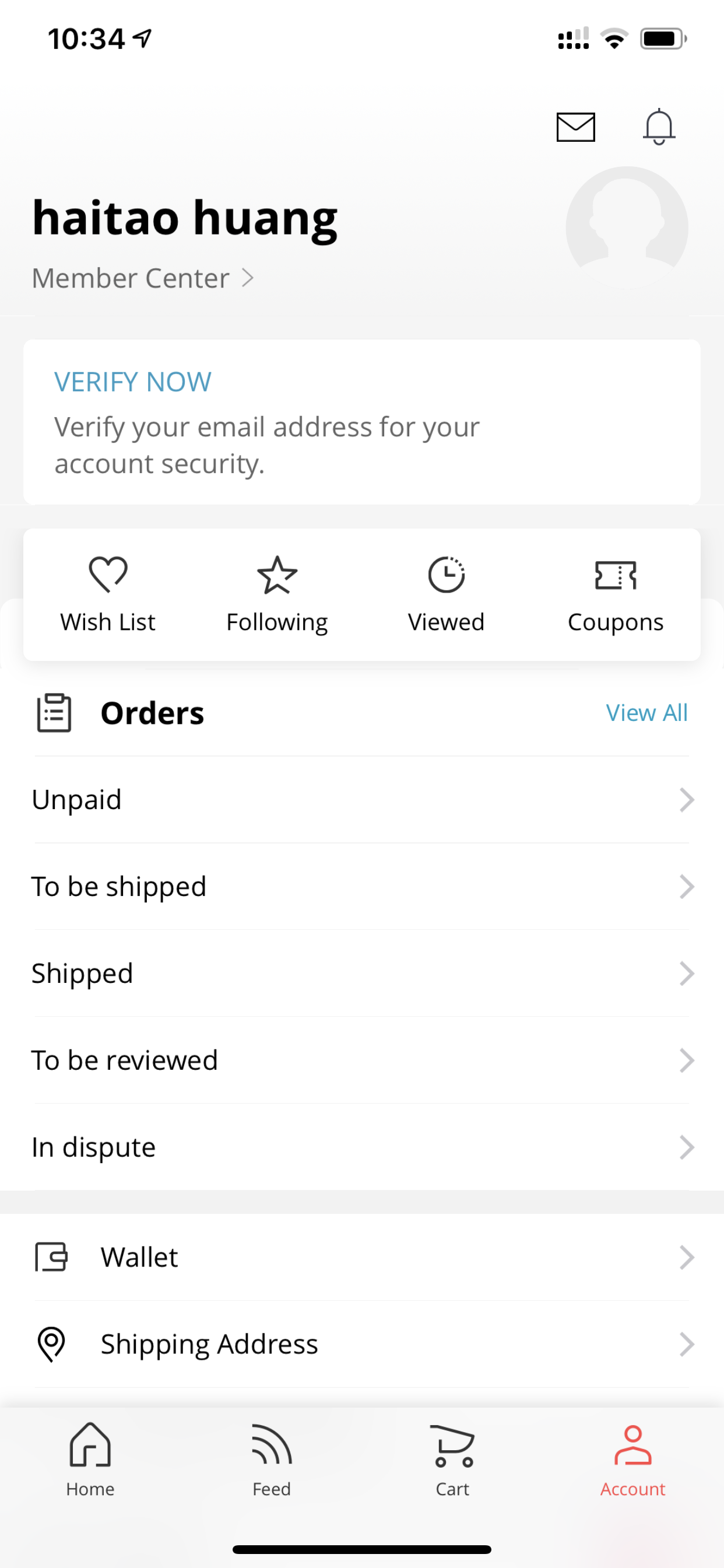Open Wish List
Viewport: 724px width, 1568px height.
[x=108, y=594]
